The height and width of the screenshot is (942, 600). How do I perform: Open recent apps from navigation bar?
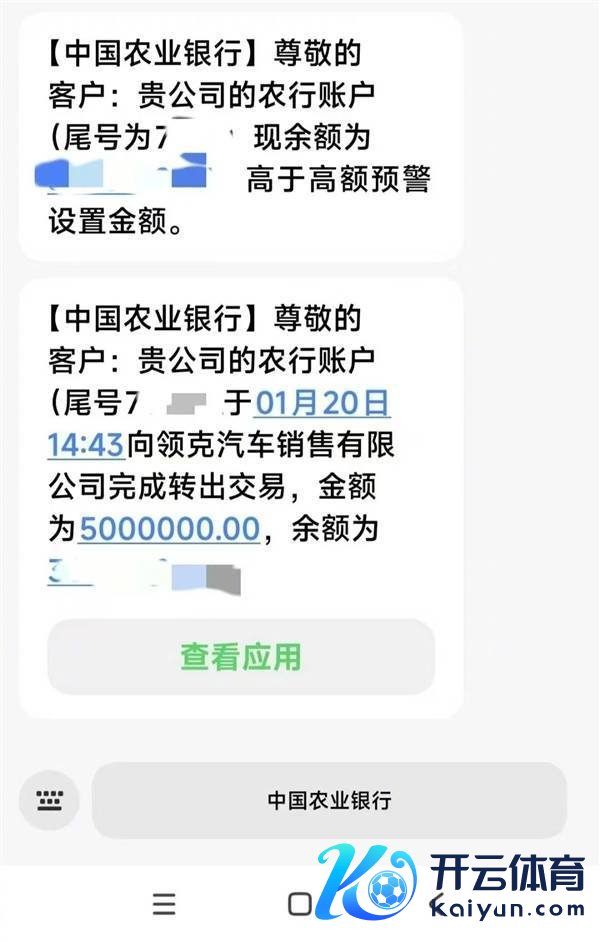164,904
